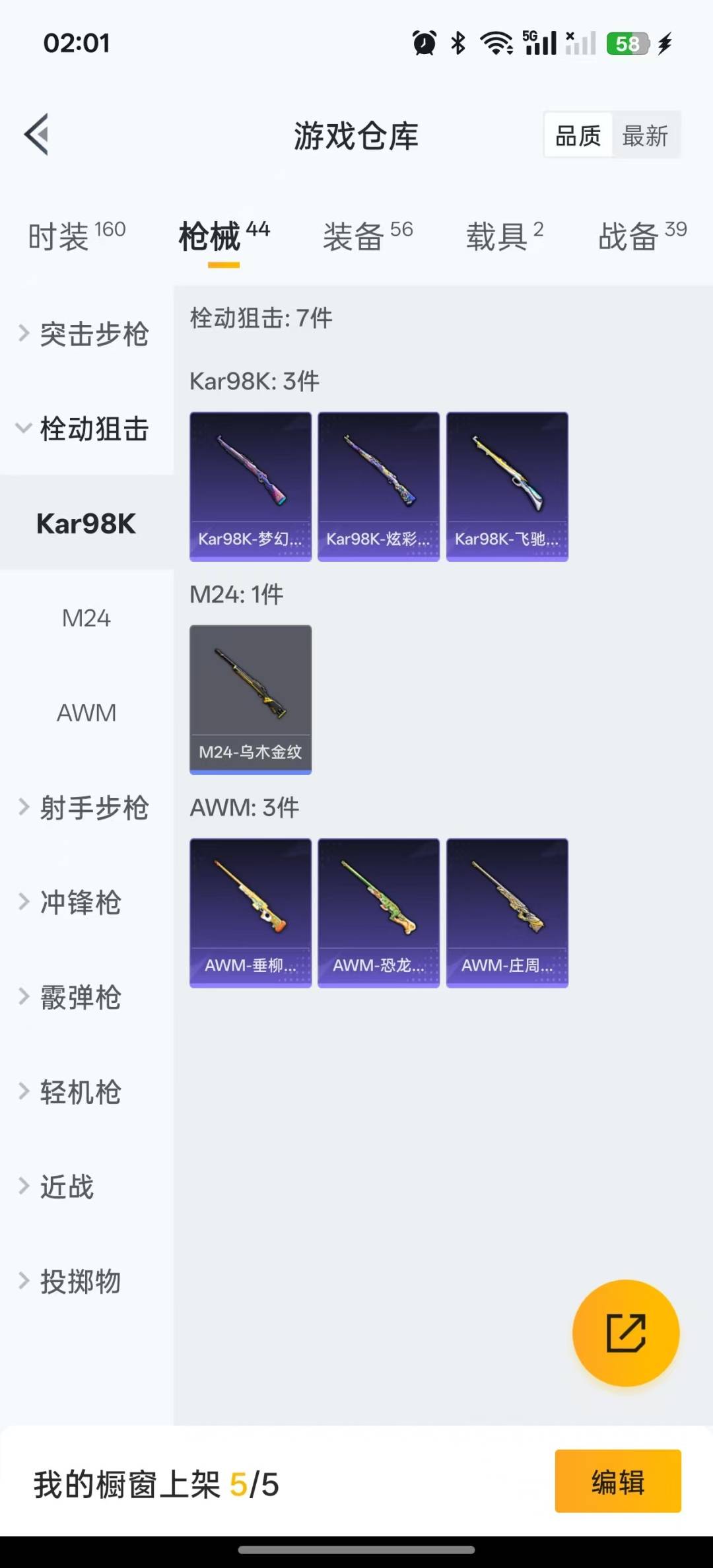Image resolution: width=713 pixels, height=1568 pixels.
Task: Expand the 突击步枪 category
Action: point(86,334)
